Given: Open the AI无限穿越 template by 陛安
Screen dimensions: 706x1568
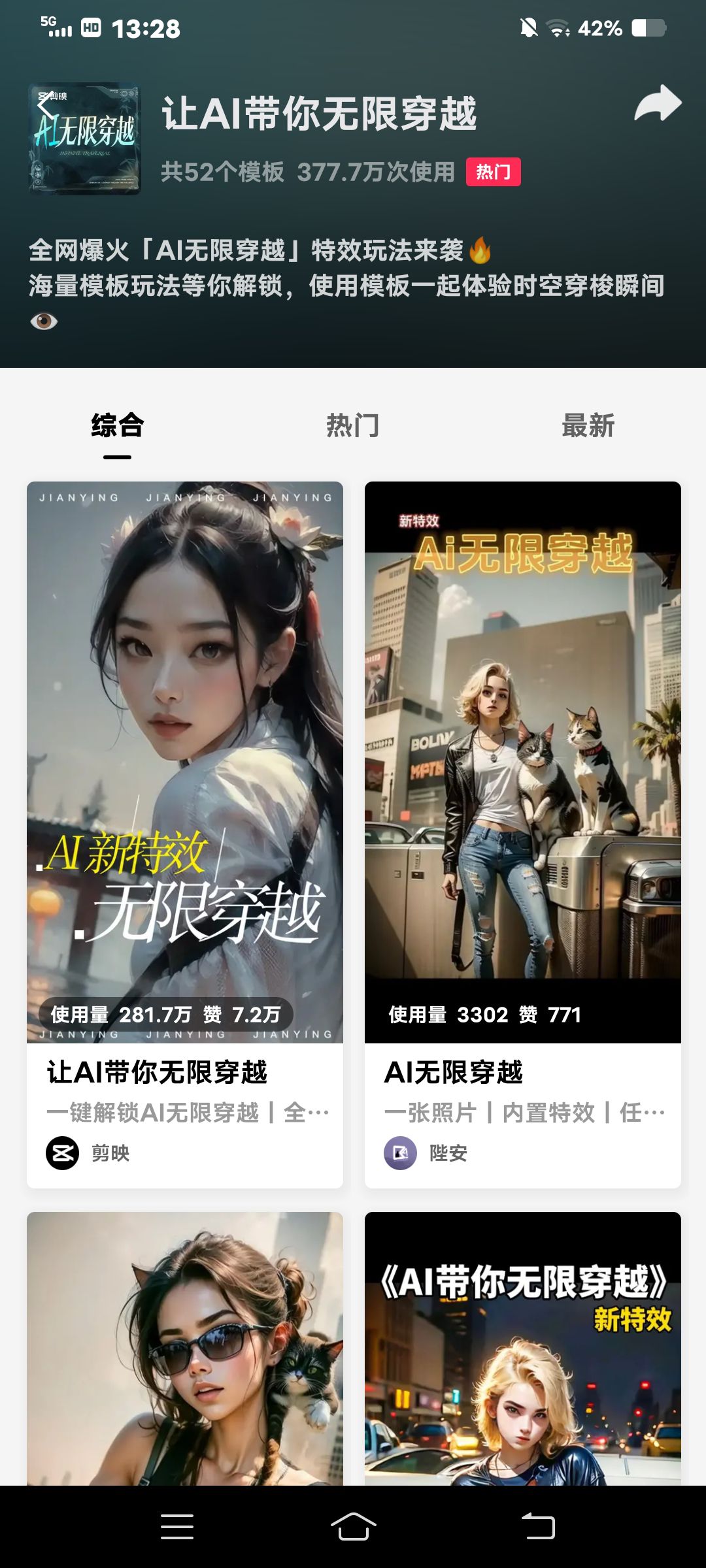Looking at the screenshot, I should (523, 784).
